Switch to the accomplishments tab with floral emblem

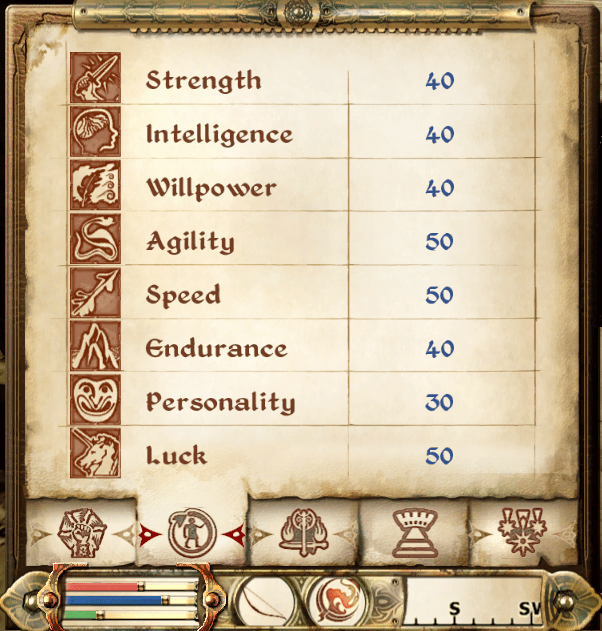pos(523,532)
